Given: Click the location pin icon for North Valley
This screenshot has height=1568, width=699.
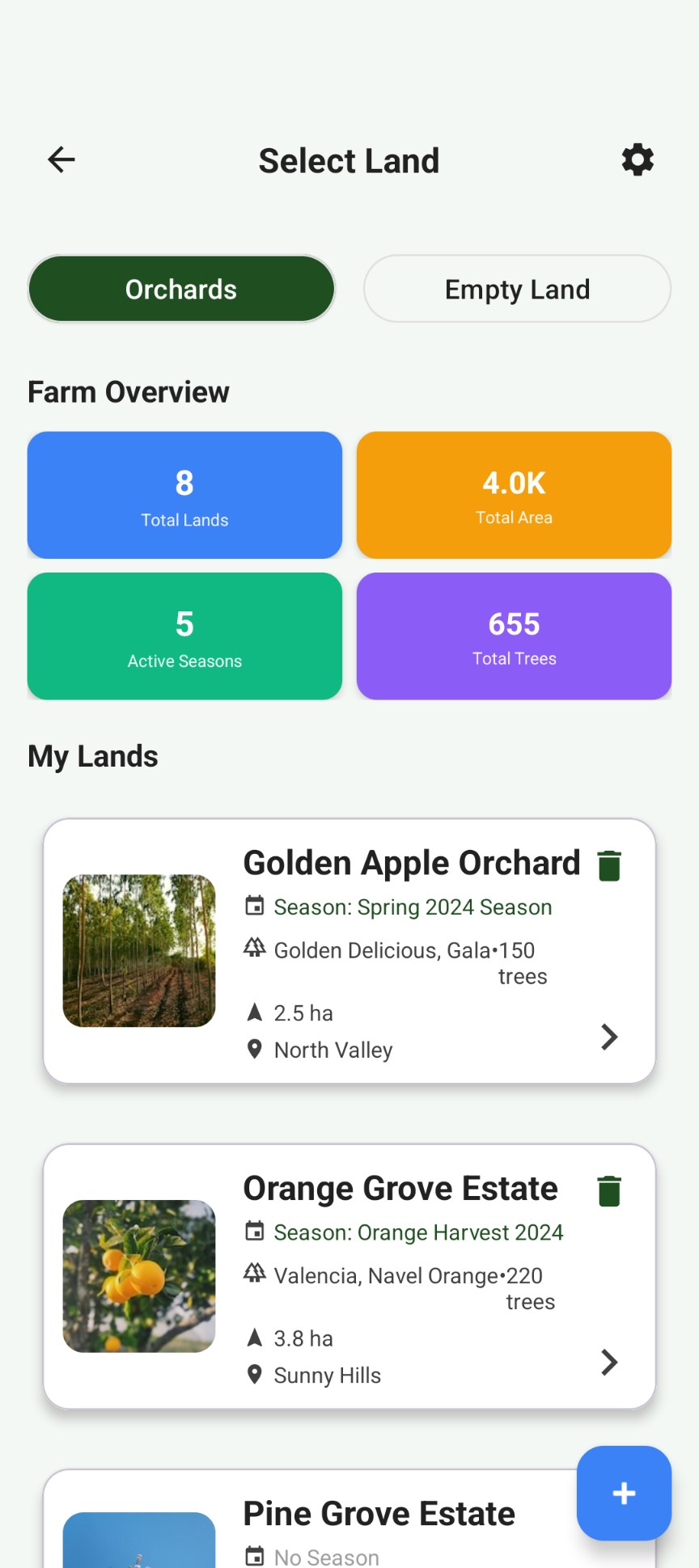Looking at the screenshot, I should (254, 1049).
